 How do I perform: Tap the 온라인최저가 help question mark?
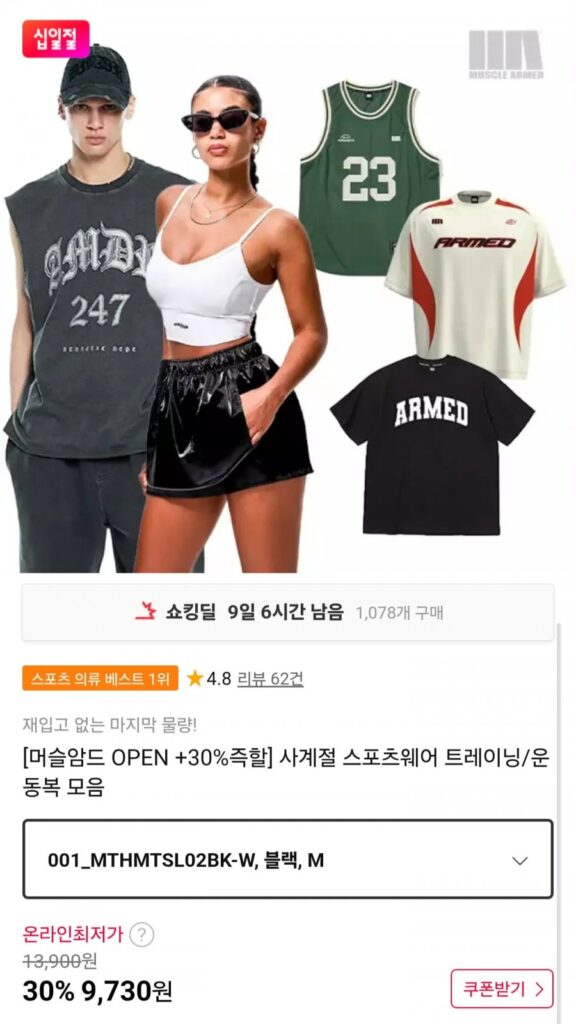click(x=142, y=935)
